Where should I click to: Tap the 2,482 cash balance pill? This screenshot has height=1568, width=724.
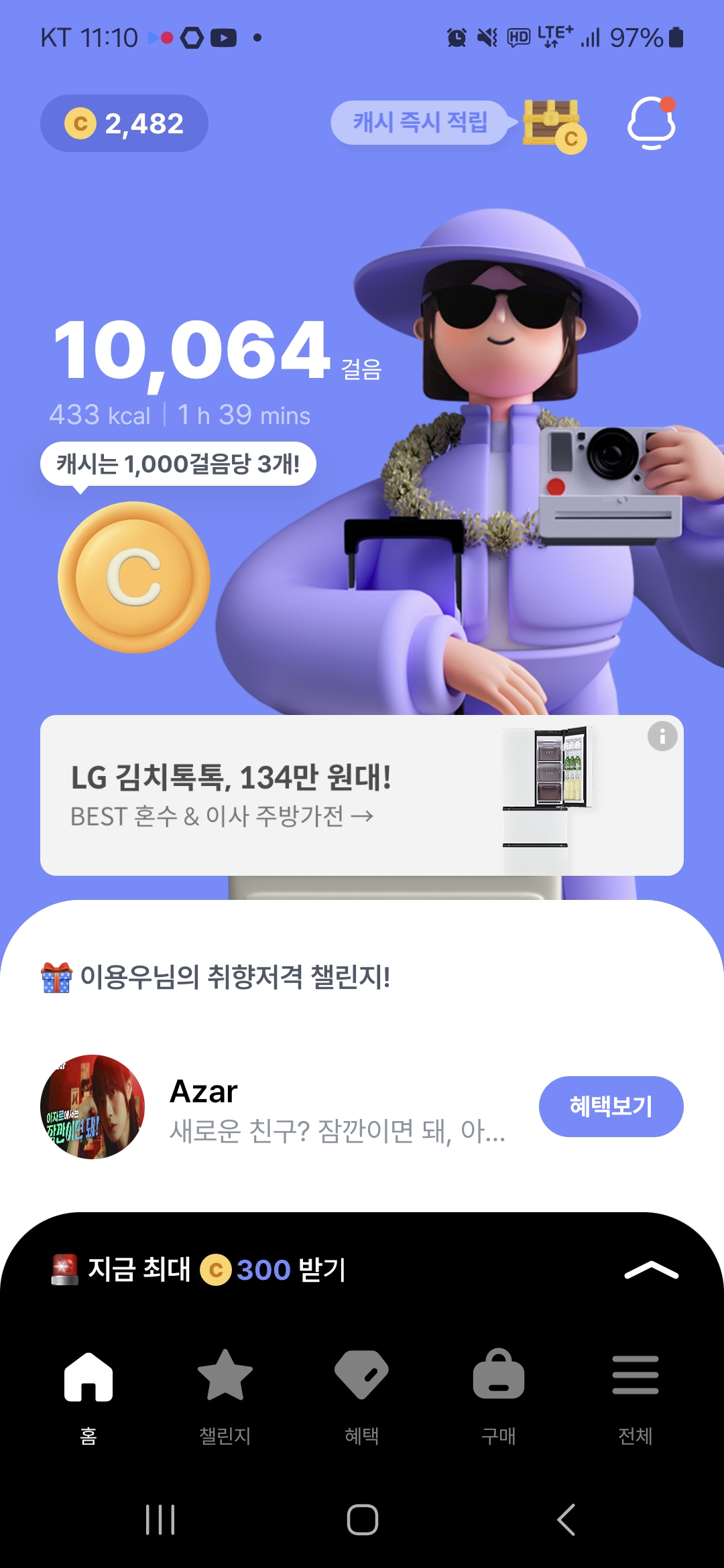[x=124, y=123]
